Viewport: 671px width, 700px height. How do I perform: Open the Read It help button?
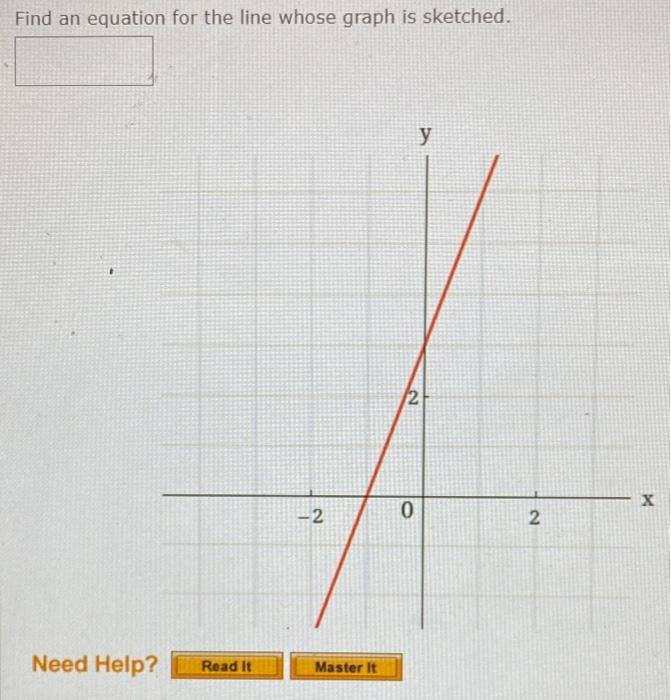[x=226, y=666]
